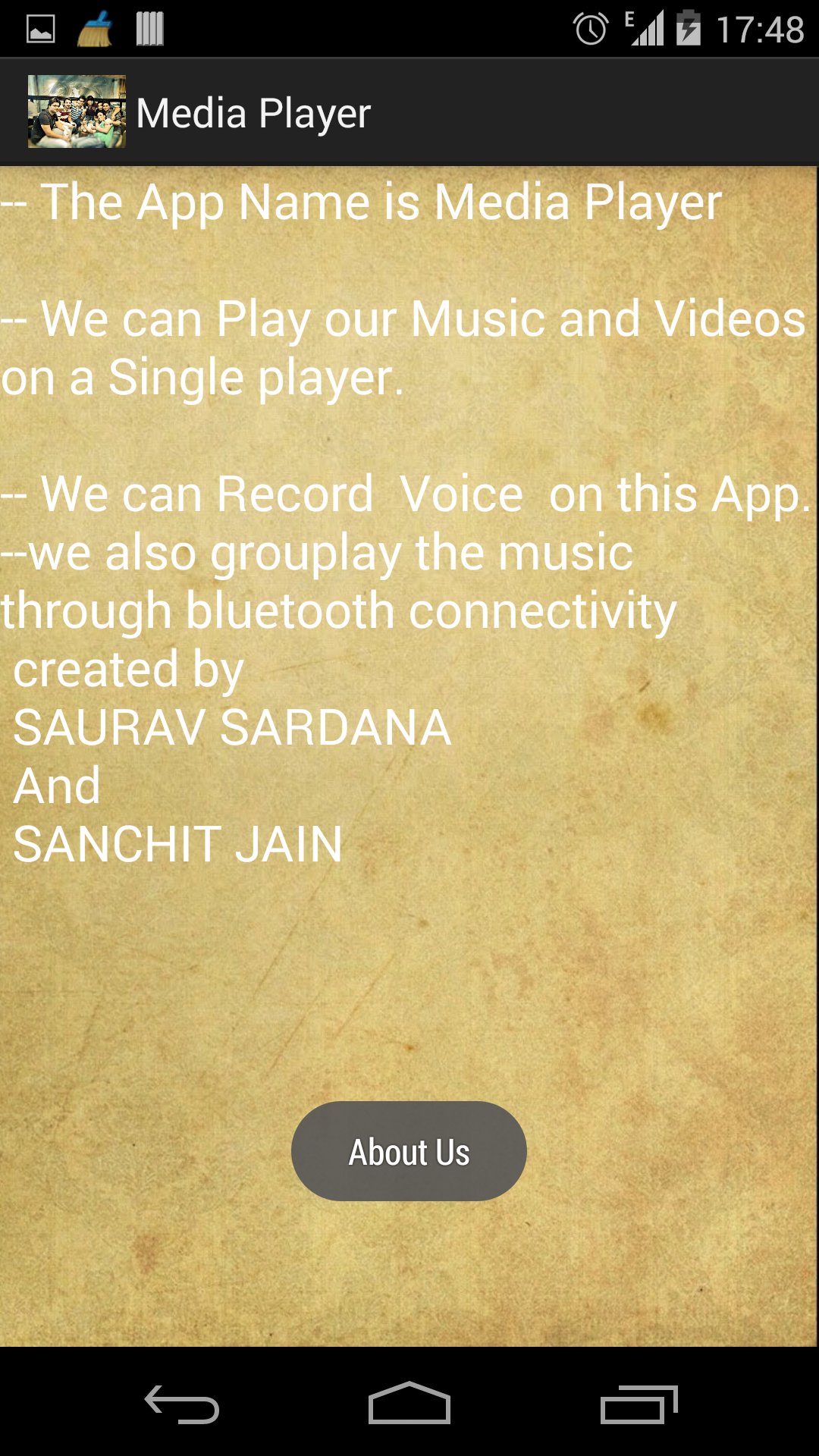Select the App Name description line
Screen dimensions: 819x1456
[x=360, y=201]
